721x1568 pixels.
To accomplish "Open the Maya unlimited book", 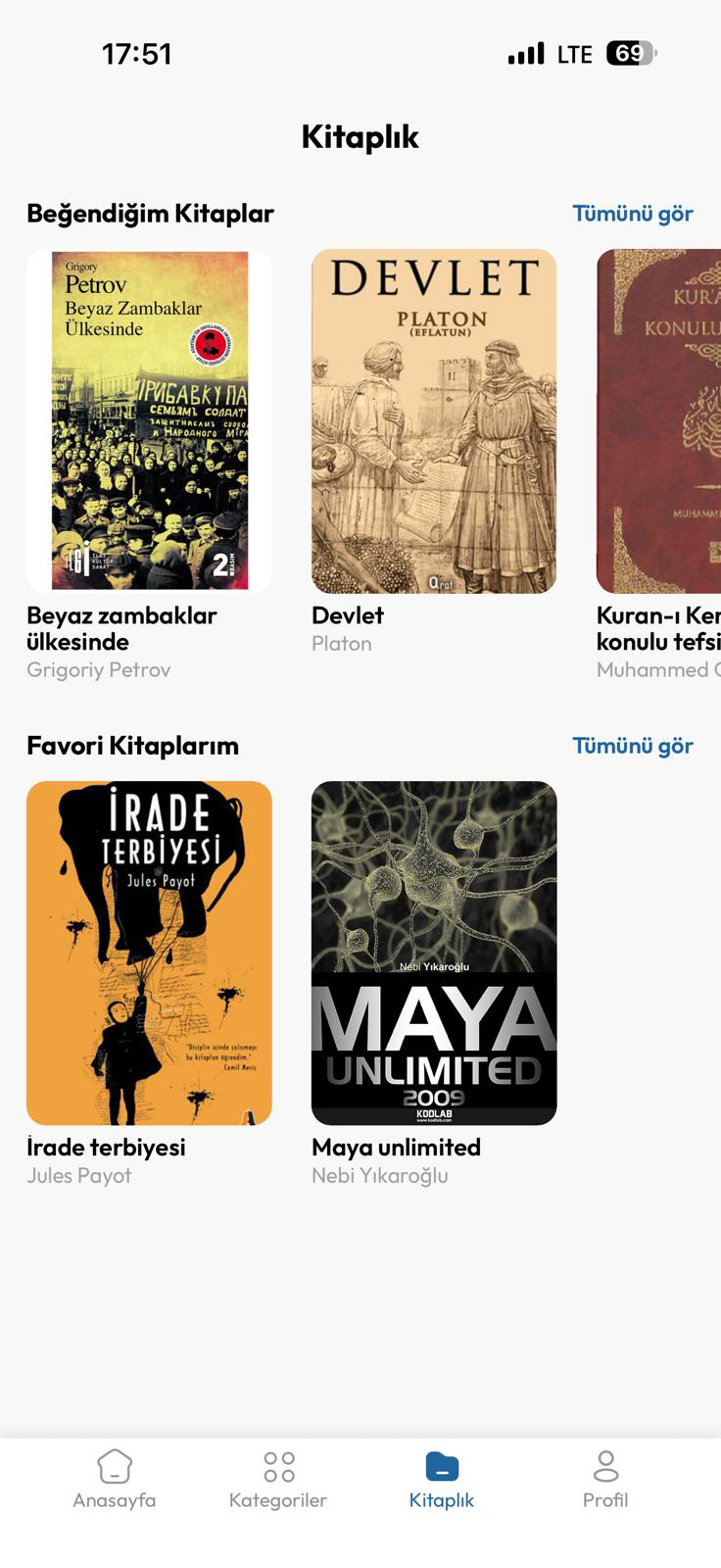I will tap(434, 953).
